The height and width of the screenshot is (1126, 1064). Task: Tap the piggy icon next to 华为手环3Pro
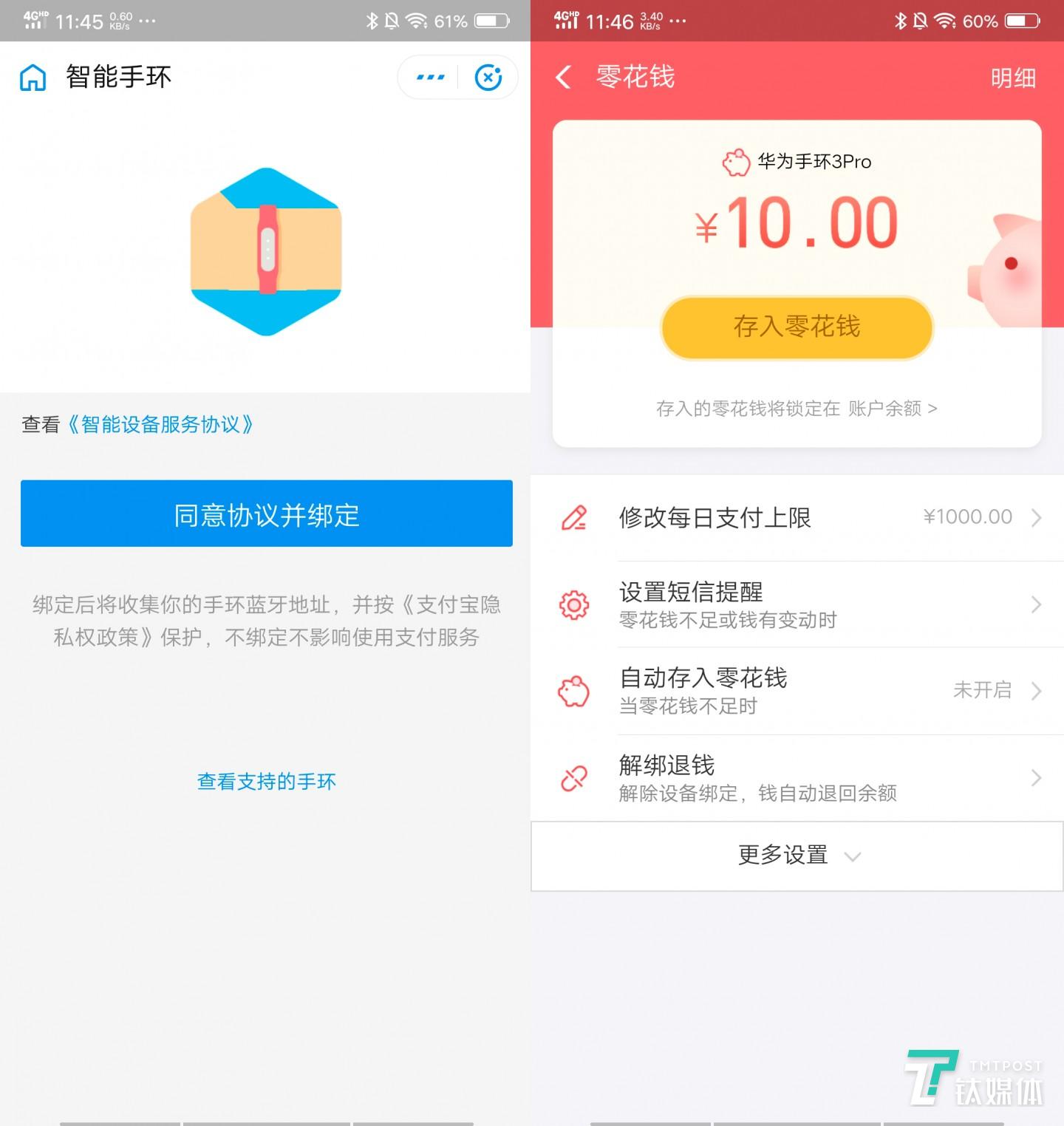tap(734, 161)
